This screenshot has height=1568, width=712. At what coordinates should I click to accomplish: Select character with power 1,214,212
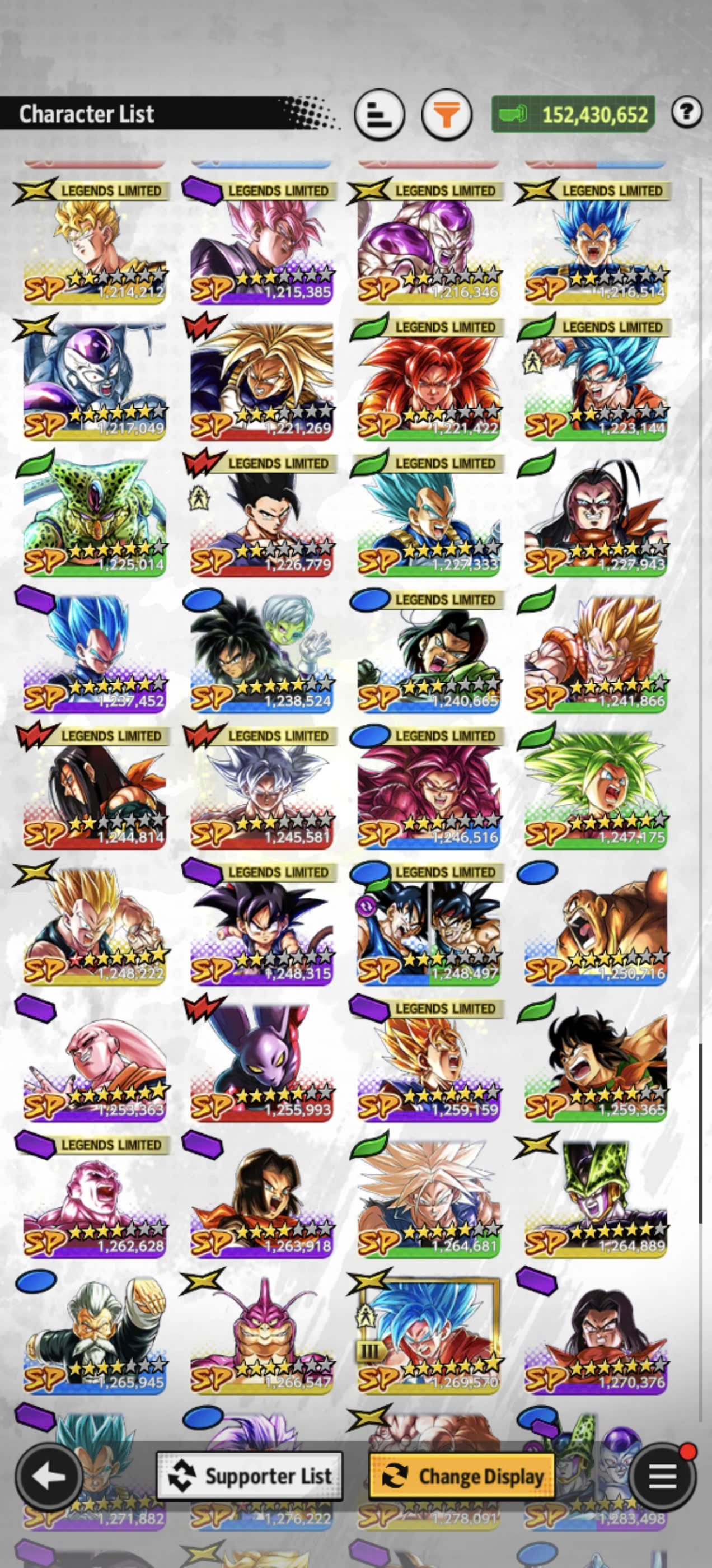click(x=95, y=242)
